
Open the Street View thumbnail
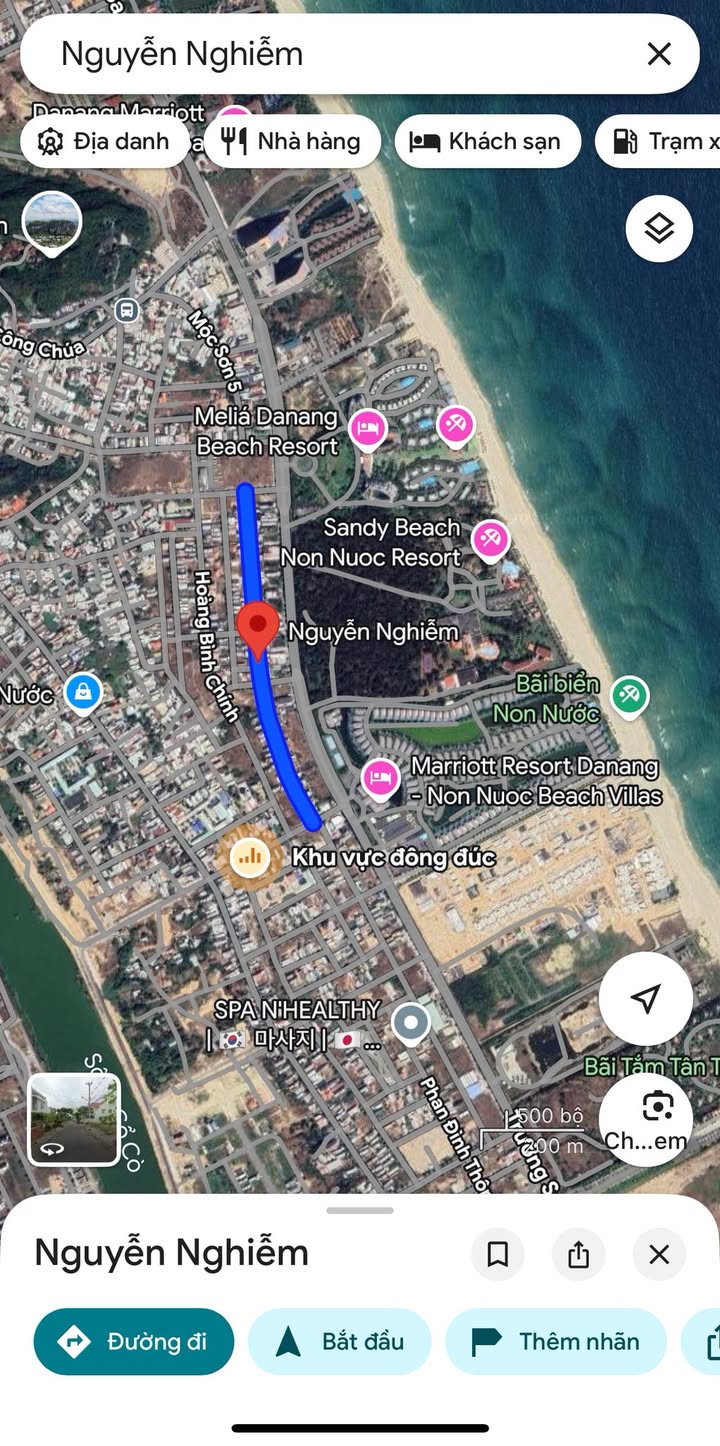pos(74,1119)
